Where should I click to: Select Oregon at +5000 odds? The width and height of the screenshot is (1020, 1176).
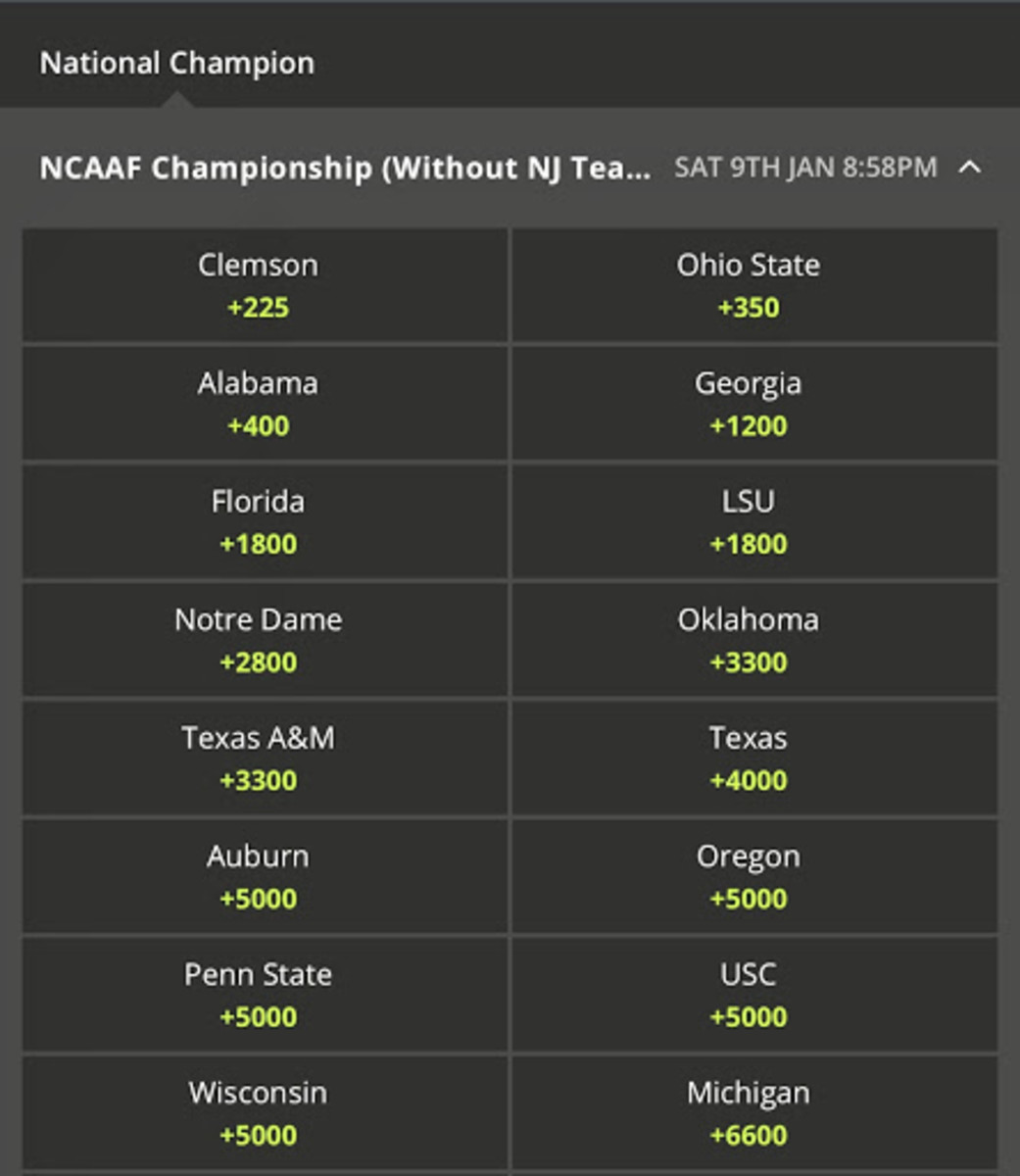point(749,876)
